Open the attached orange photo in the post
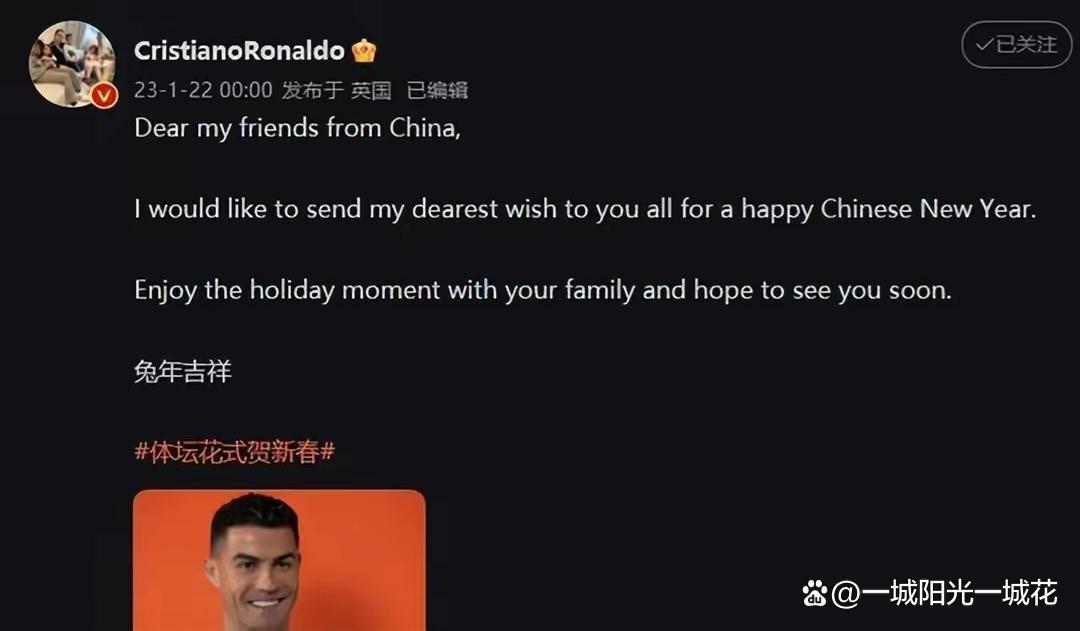The height and width of the screenshot is (631, 1080). [279, 560]
